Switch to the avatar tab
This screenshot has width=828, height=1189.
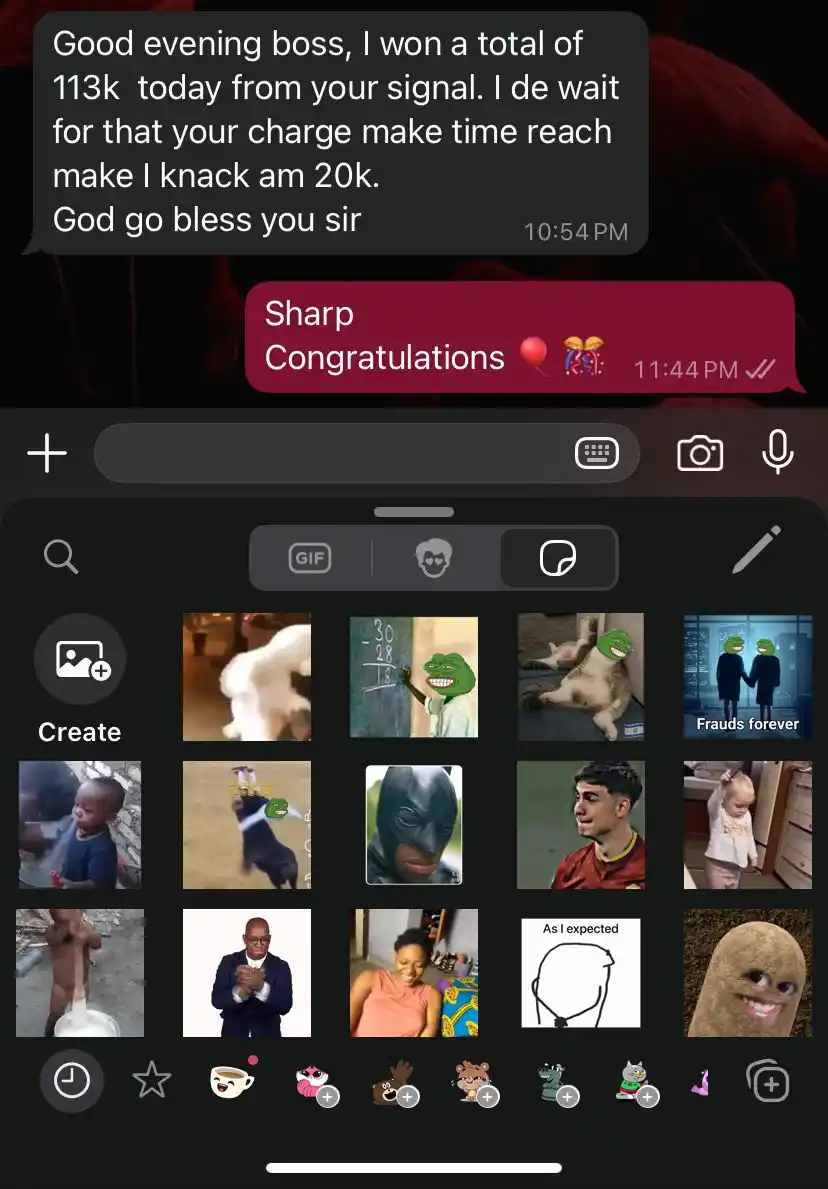[x=434, y=558]
